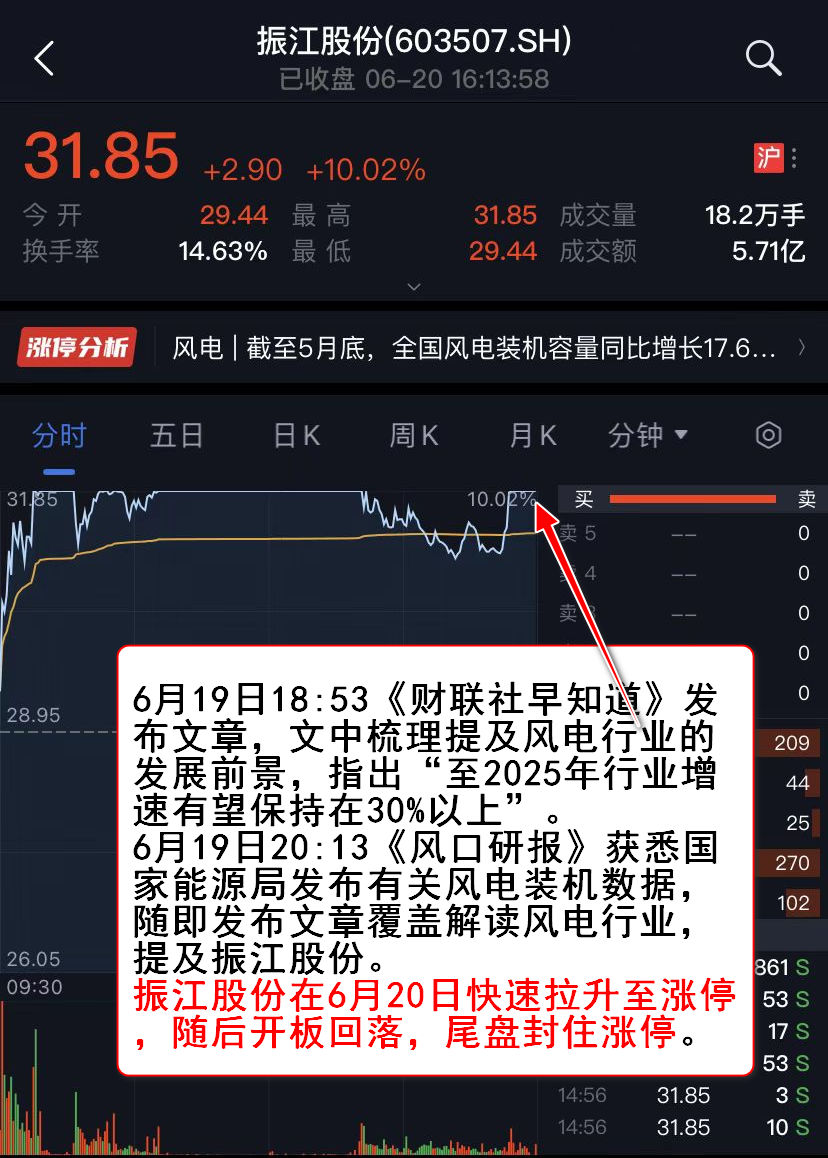
Task: Show the 月K chart tab
Action: 532,436
